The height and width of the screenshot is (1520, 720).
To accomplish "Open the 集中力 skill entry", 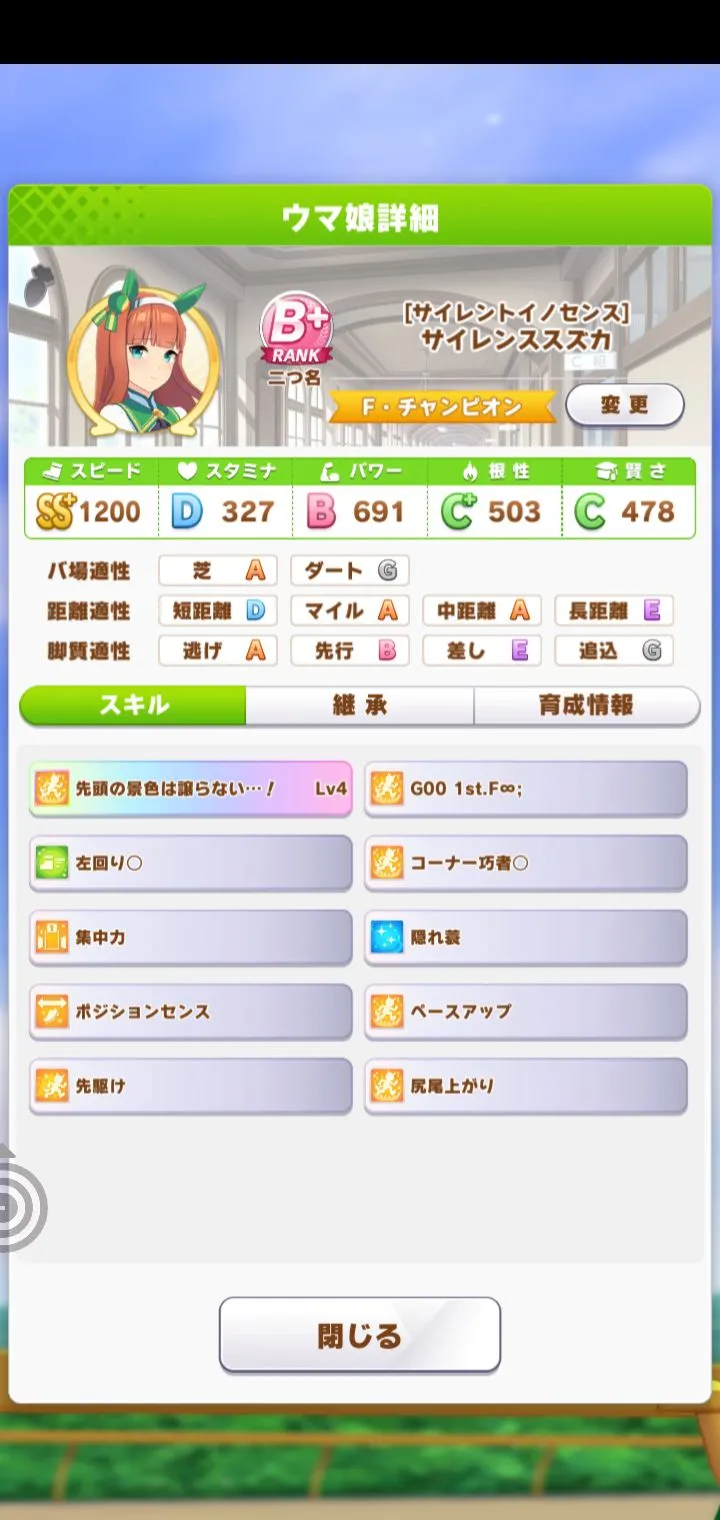I will click(191, 938).
